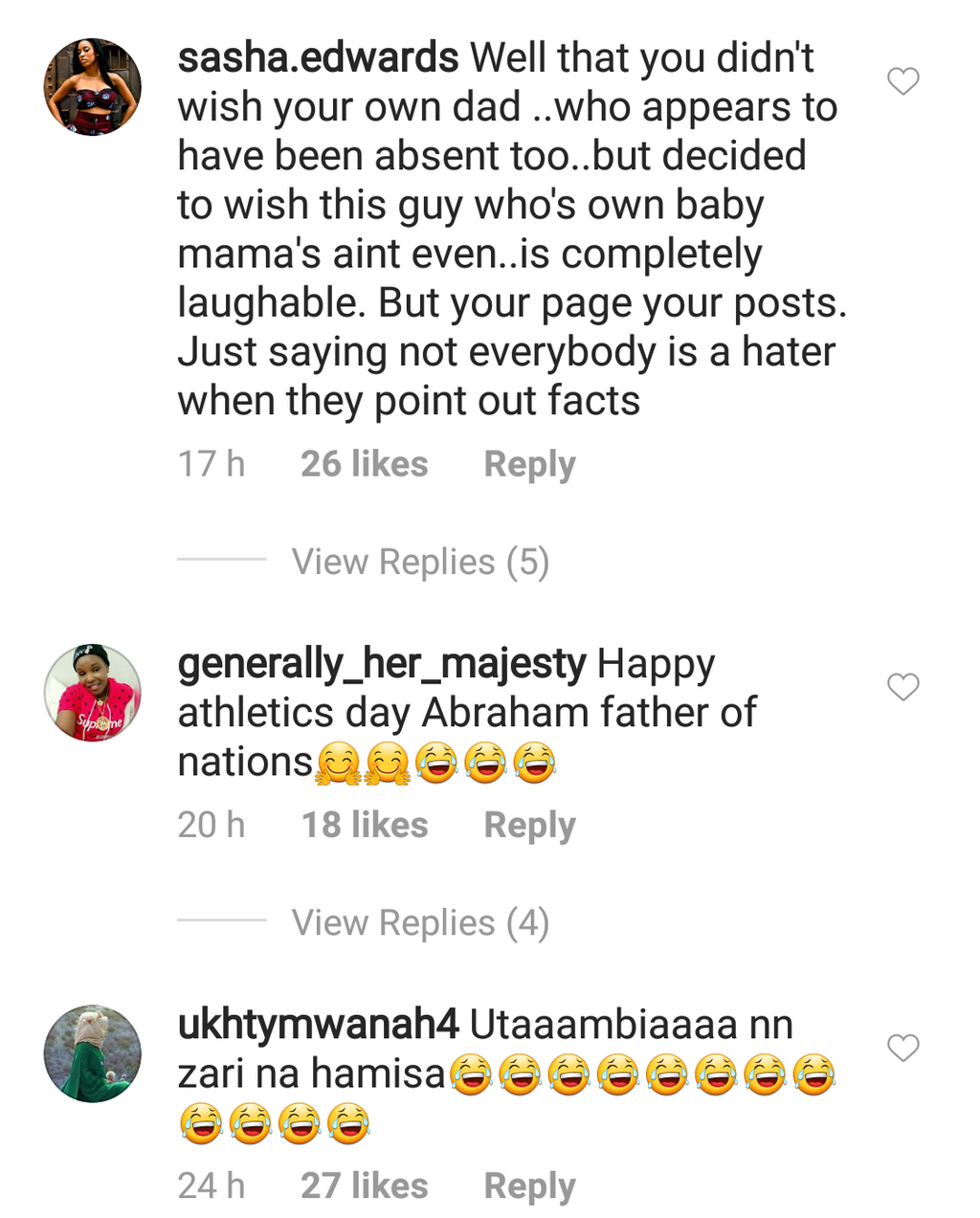The width and height of the screenshot is (980, 1218).
Task: Open generally_her_majesty username link
Action: (x=381, y=664)
